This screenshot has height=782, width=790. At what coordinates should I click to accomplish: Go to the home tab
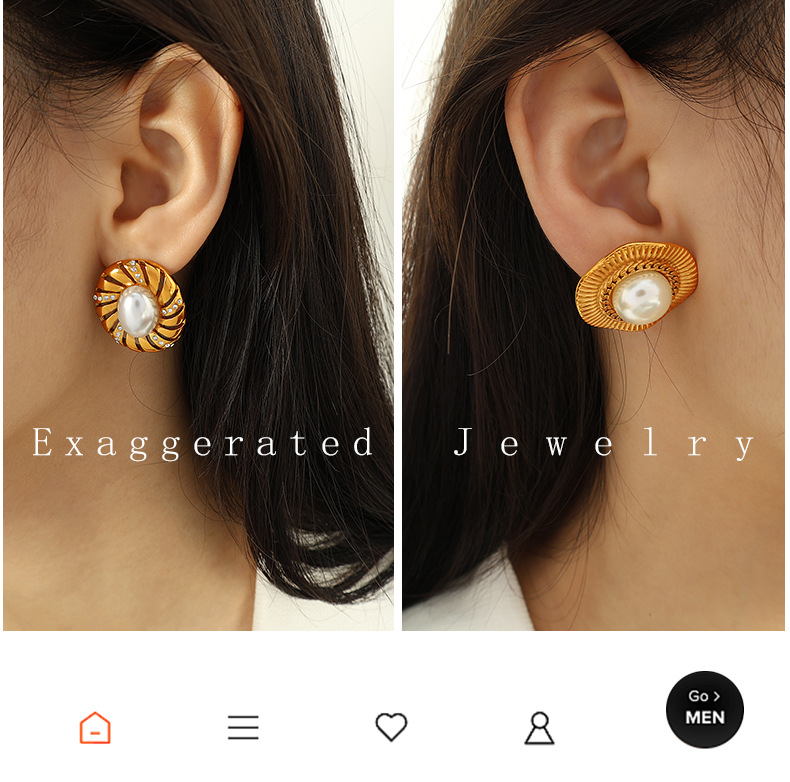point(95,727)
